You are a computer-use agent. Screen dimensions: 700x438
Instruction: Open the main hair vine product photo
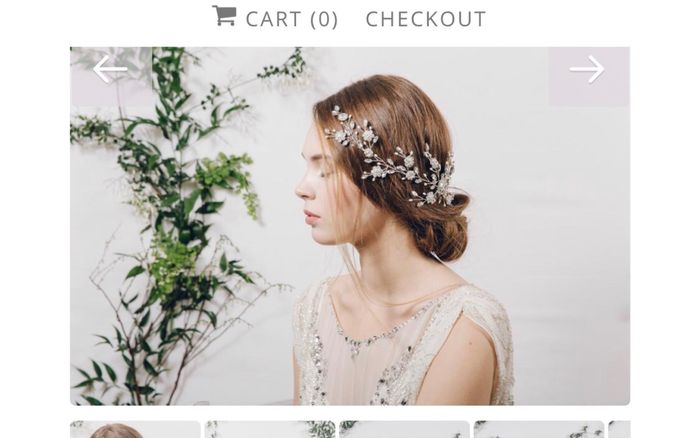point(350,240)
